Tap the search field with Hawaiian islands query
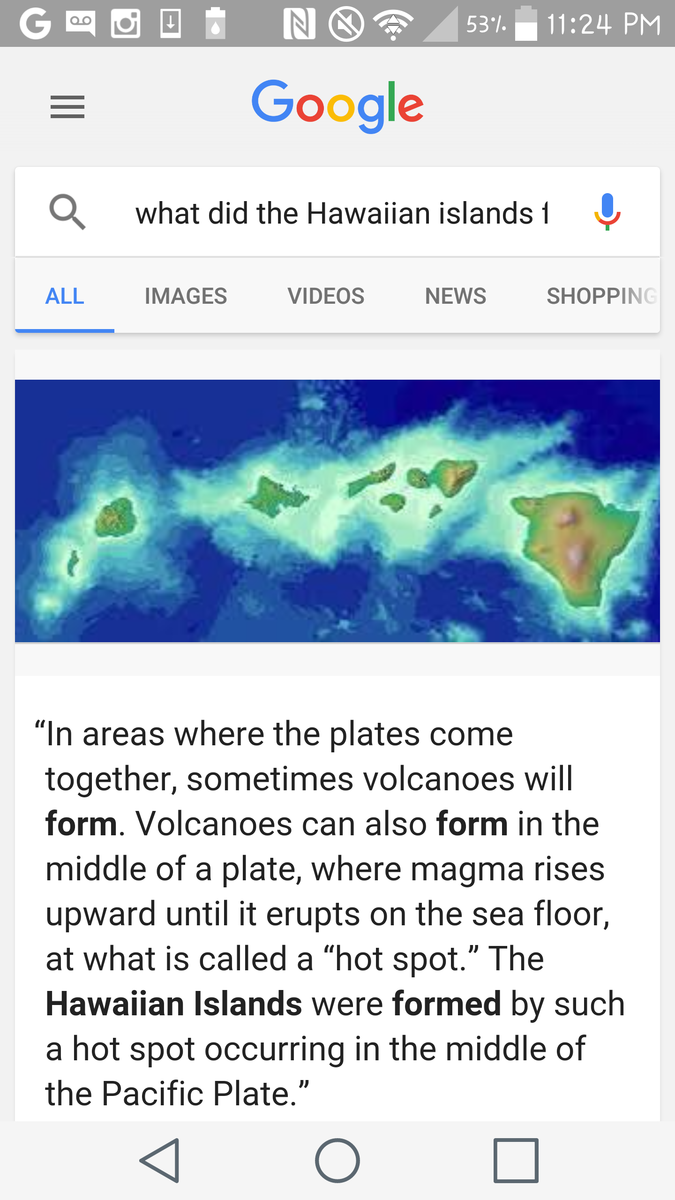The image size is (675, 1200). (x=342, y=213)
